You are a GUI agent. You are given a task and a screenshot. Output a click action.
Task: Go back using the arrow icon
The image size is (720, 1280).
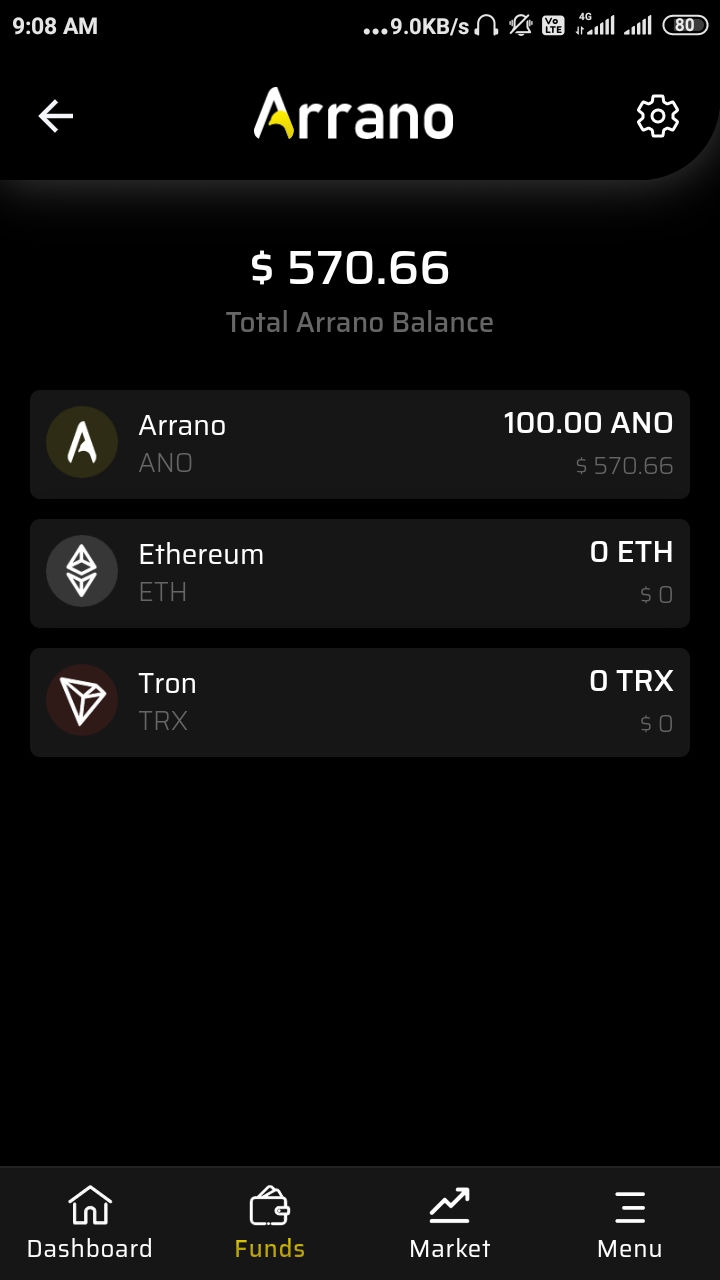[x=56, y=117]
